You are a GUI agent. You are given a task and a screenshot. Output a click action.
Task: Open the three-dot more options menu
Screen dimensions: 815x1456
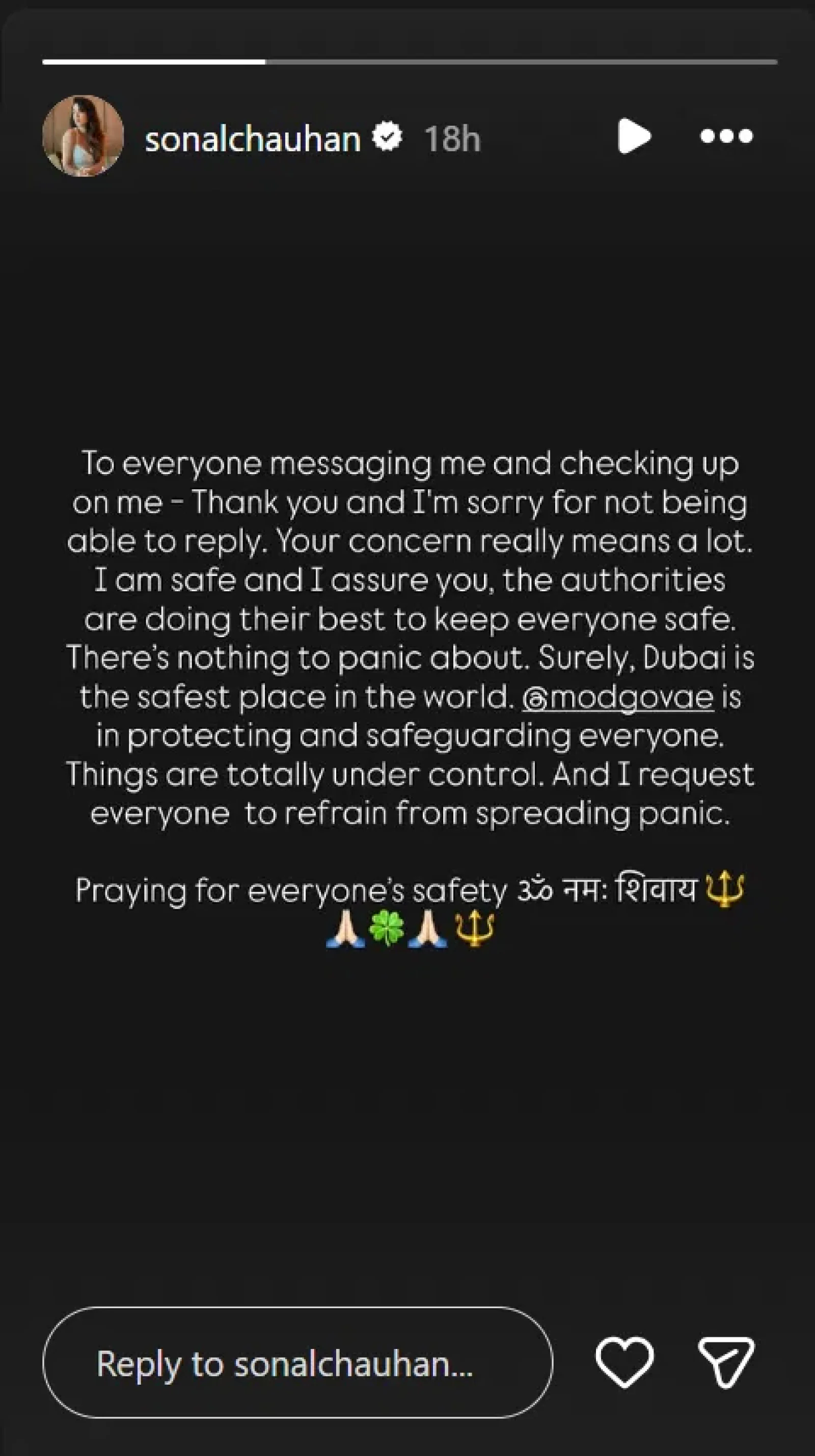[726, 136]
